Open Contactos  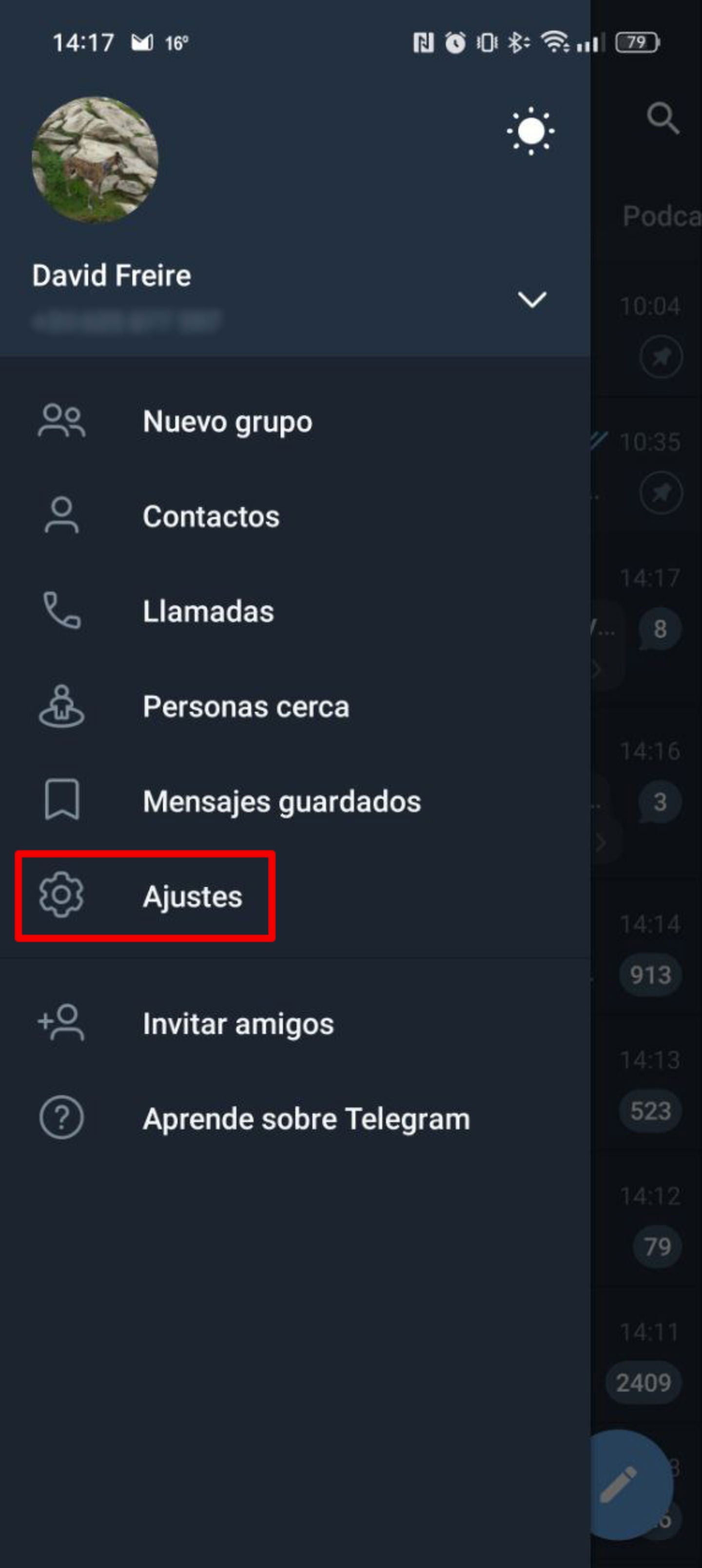click(211, 517)
